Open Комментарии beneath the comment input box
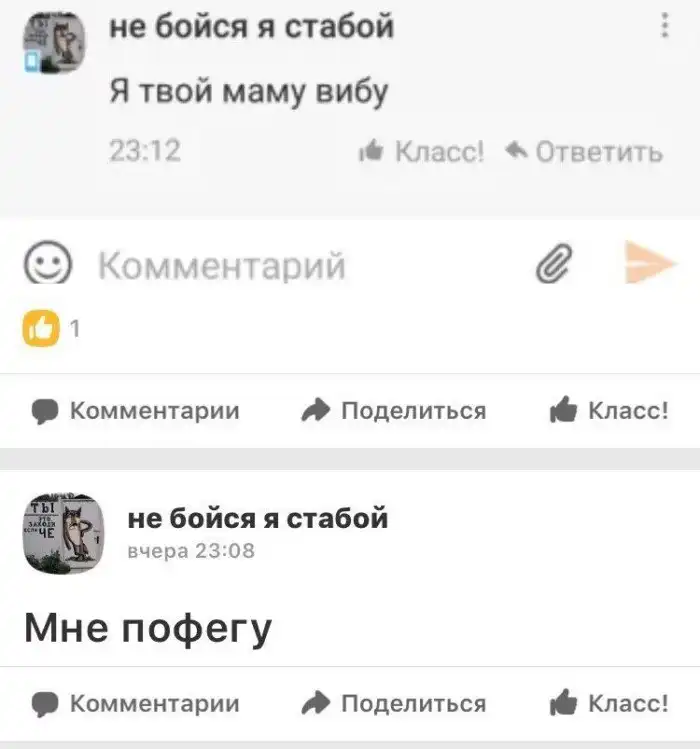Viewport: 700px width, 749px height. click(136, 411)
